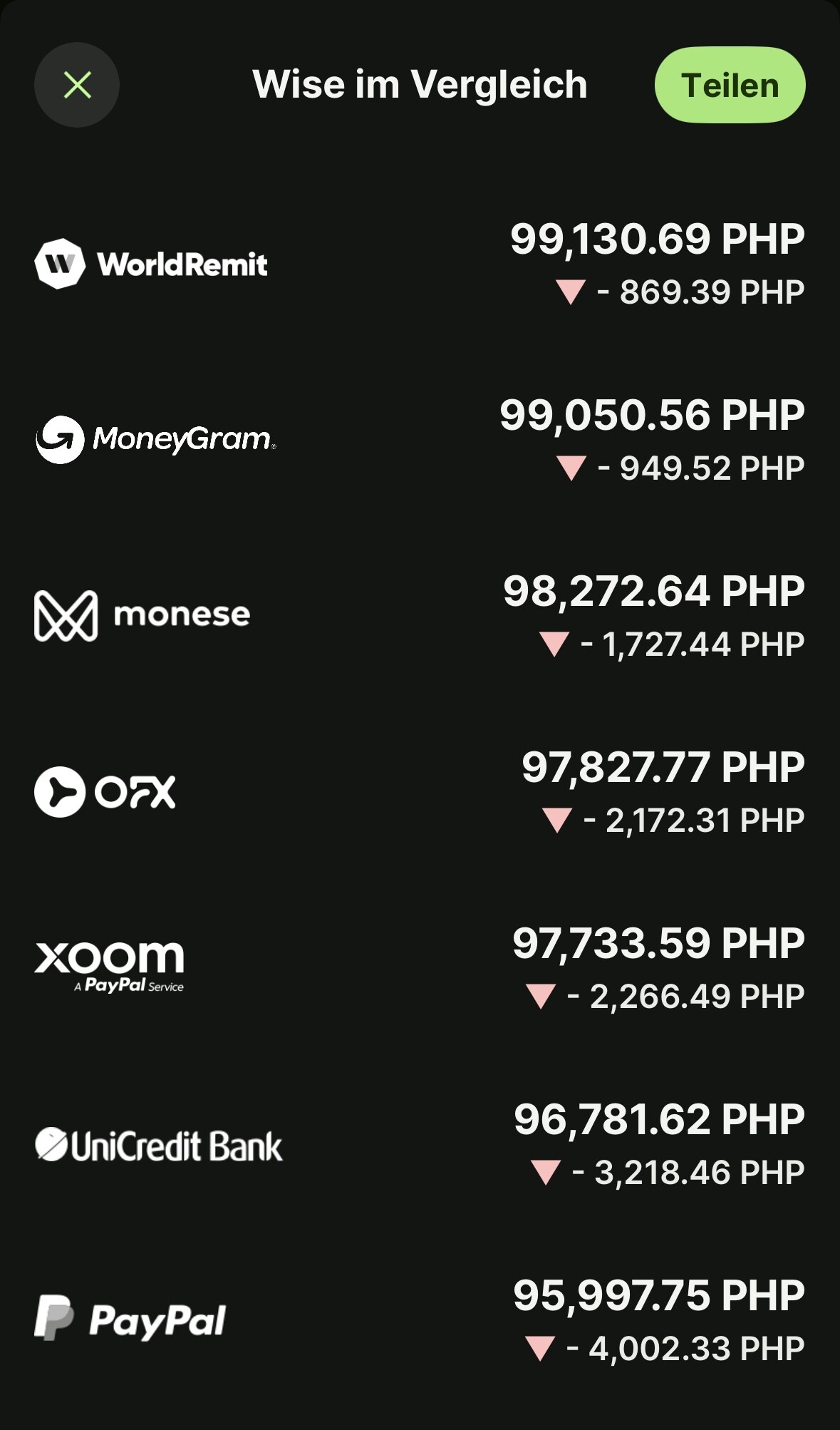Close the Wise im Vergleich screen
Image resolution: width=840 pixels, height=1430 pixels.
point(77,85)
